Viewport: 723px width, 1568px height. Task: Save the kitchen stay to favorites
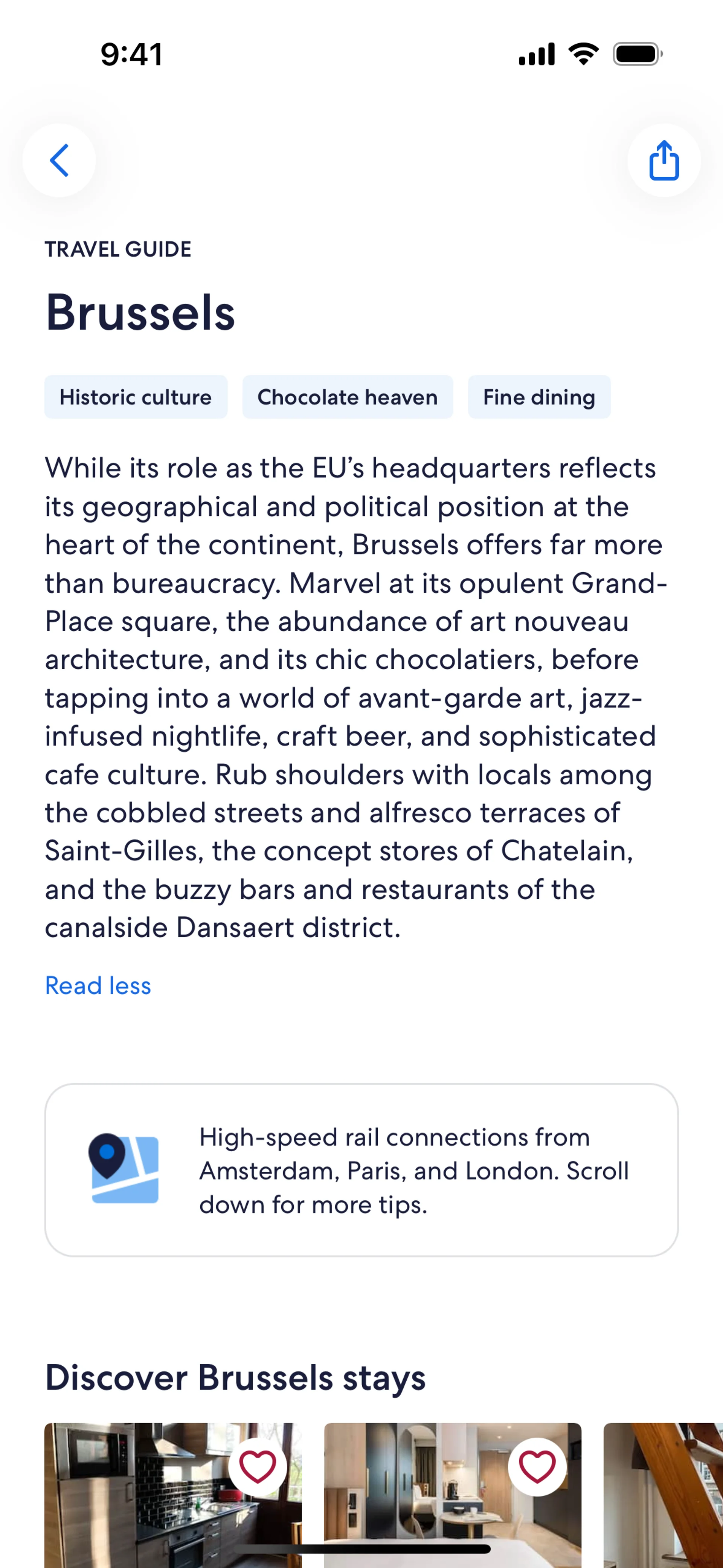point(258,1466)
